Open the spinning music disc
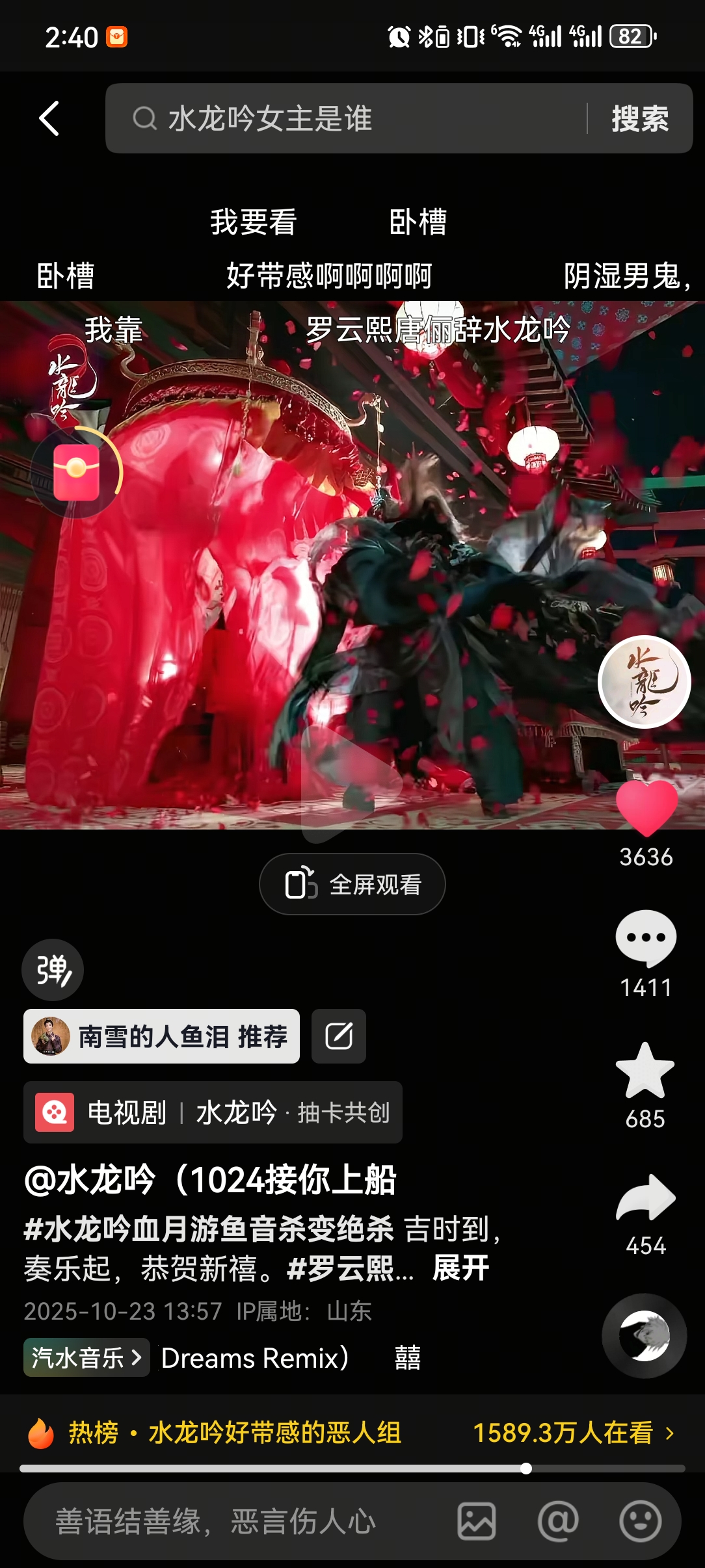The height and width of the screenshot is (1568, 705). (x=644, y=1336)
